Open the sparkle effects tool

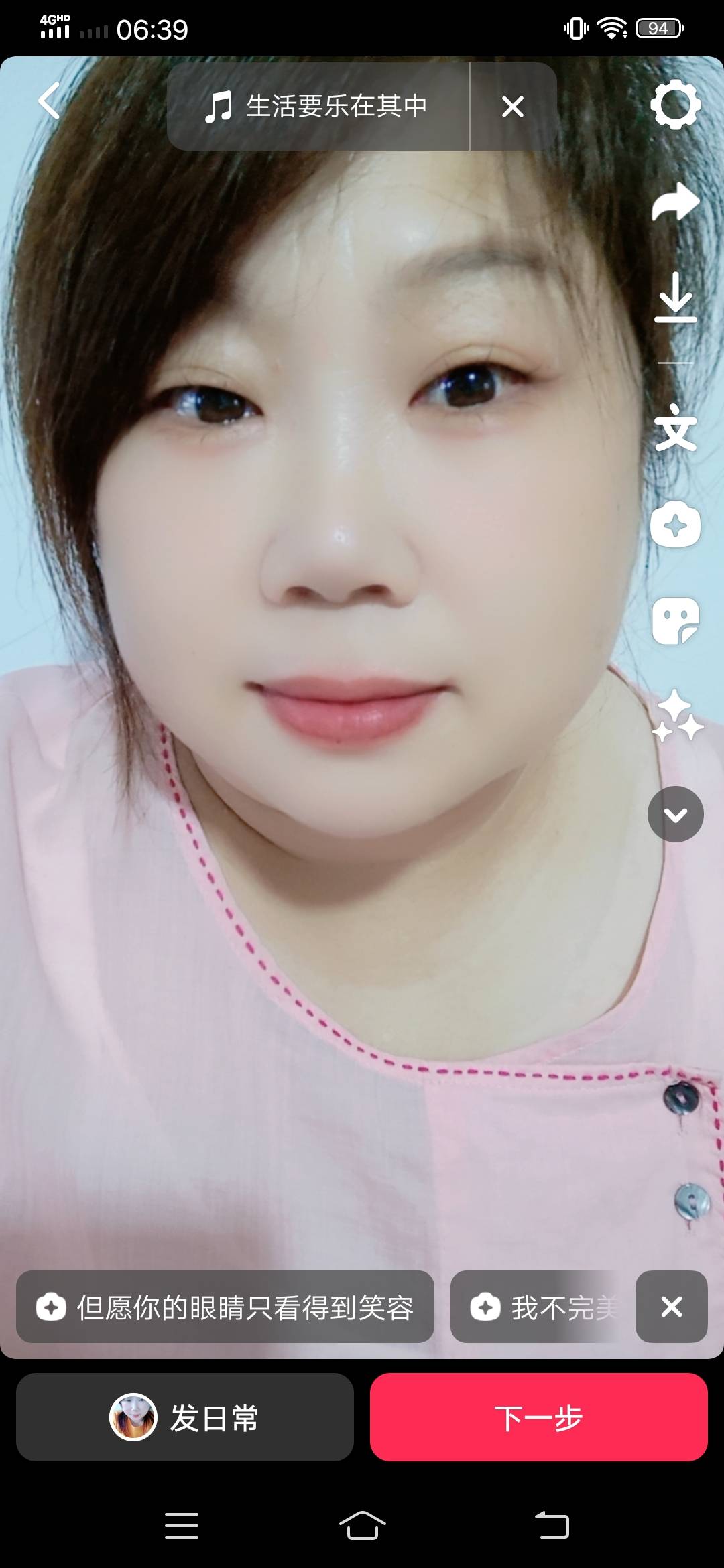676,716
